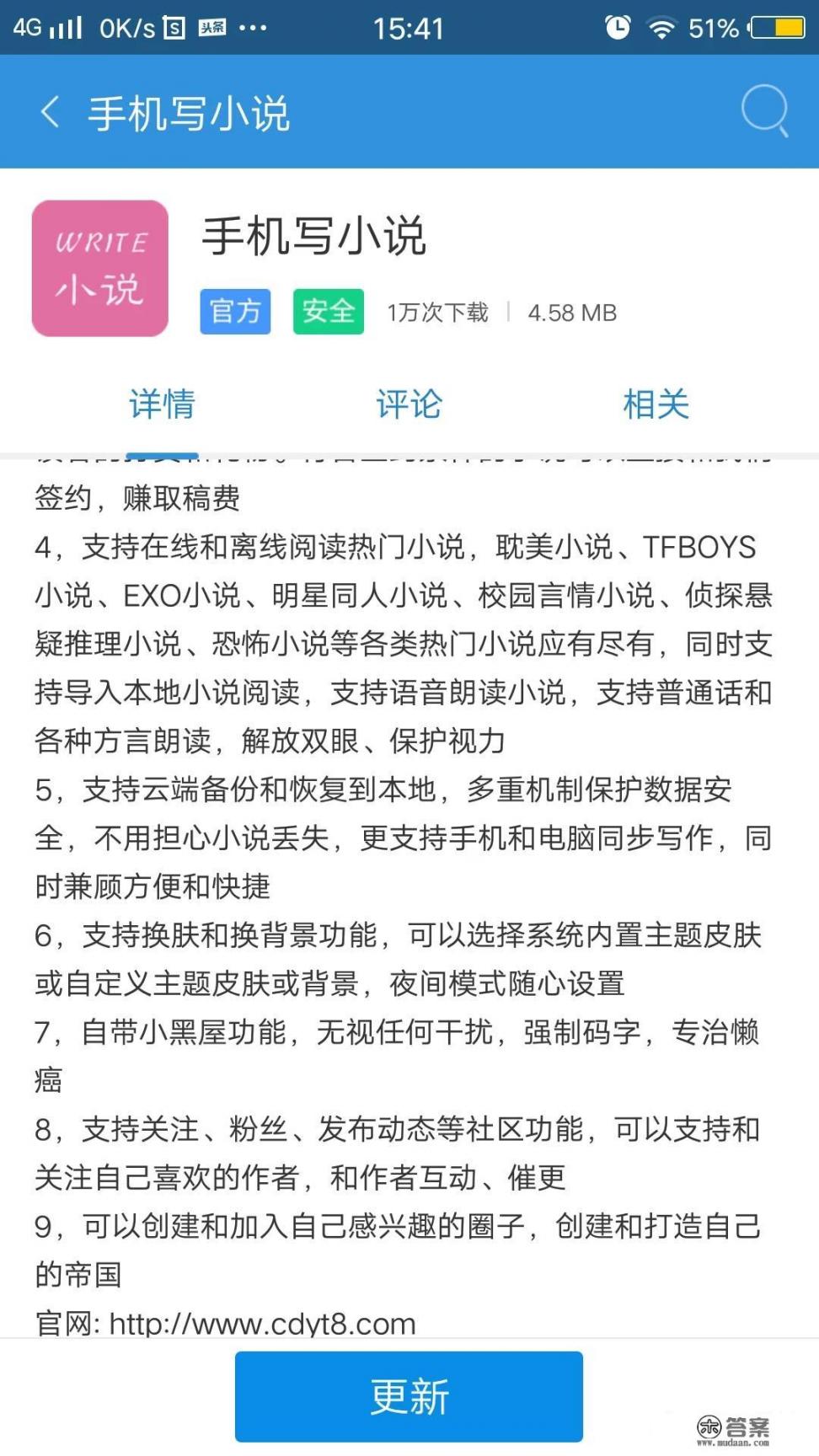Tap the 4.58 MB size label

pyautogui.click(x=572, y=313)
